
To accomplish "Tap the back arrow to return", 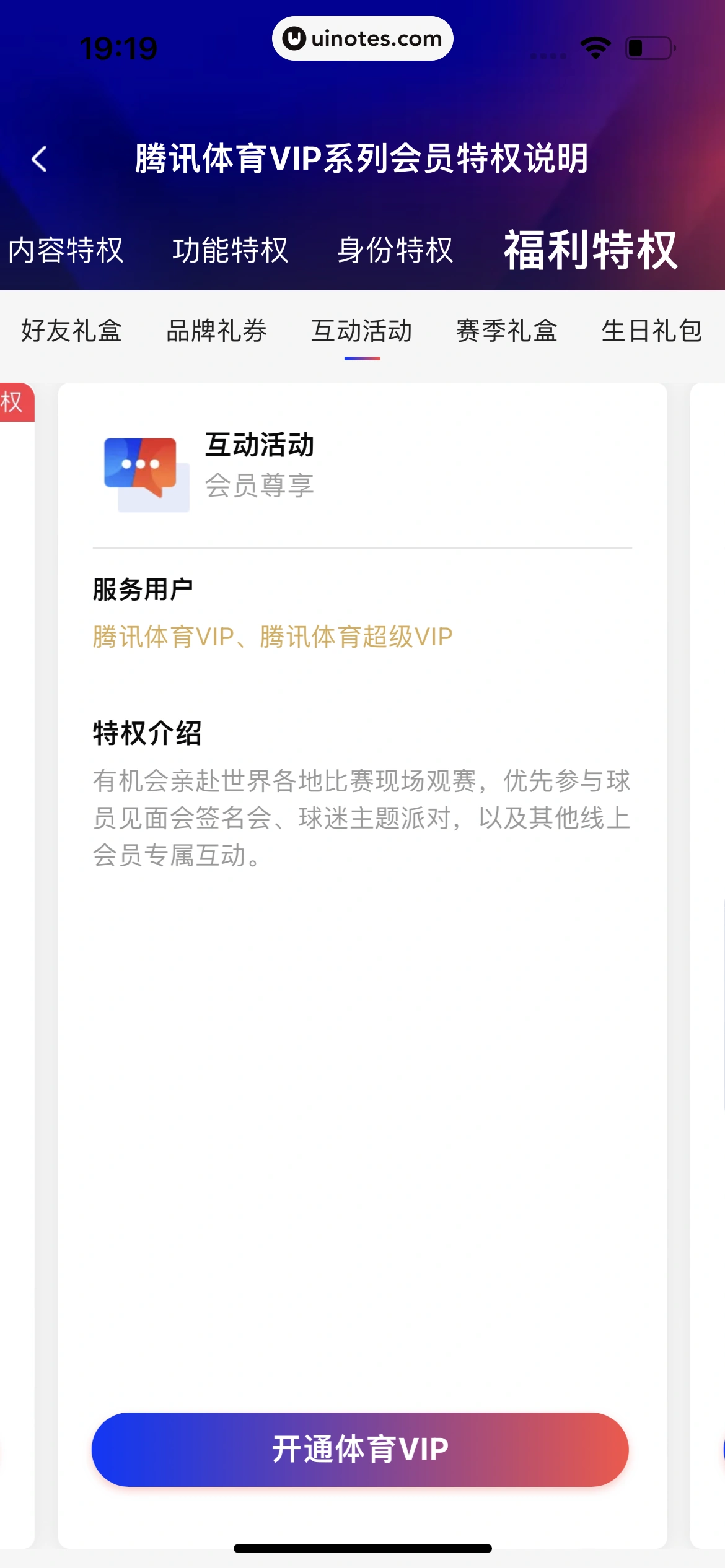I will pyautogui.click(x=38, y=159).
